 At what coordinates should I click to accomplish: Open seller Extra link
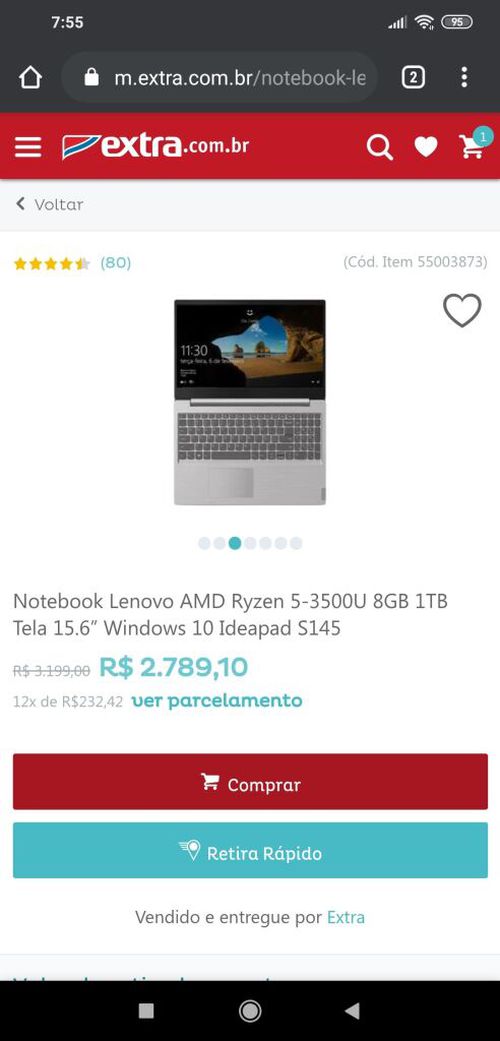346,918
